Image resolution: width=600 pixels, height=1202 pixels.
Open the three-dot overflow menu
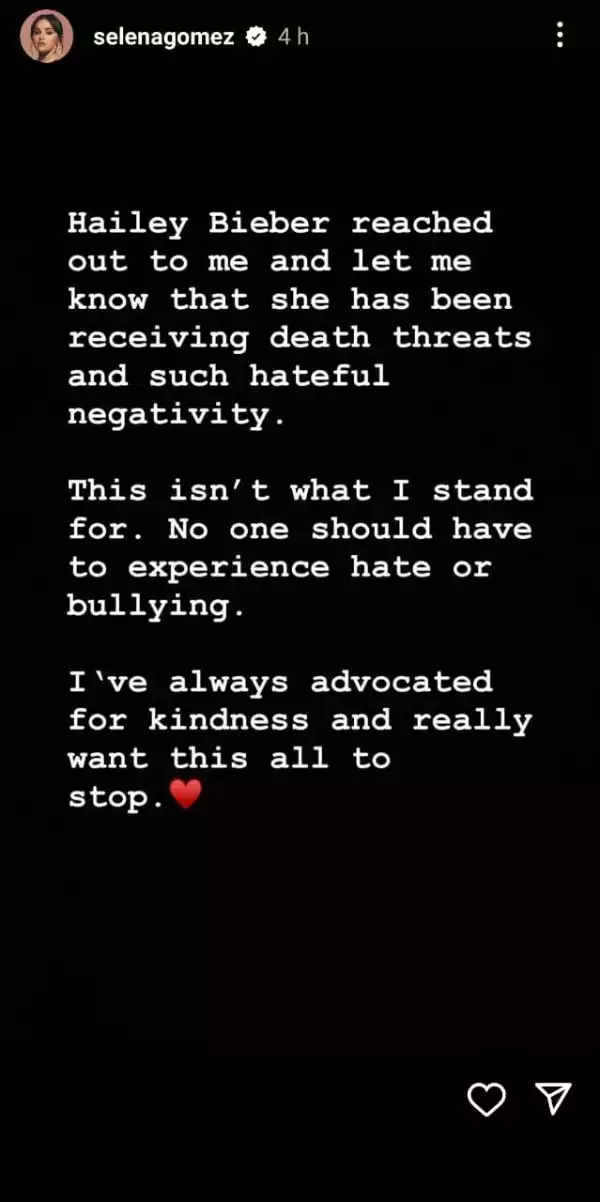click(x=559, y=35)
